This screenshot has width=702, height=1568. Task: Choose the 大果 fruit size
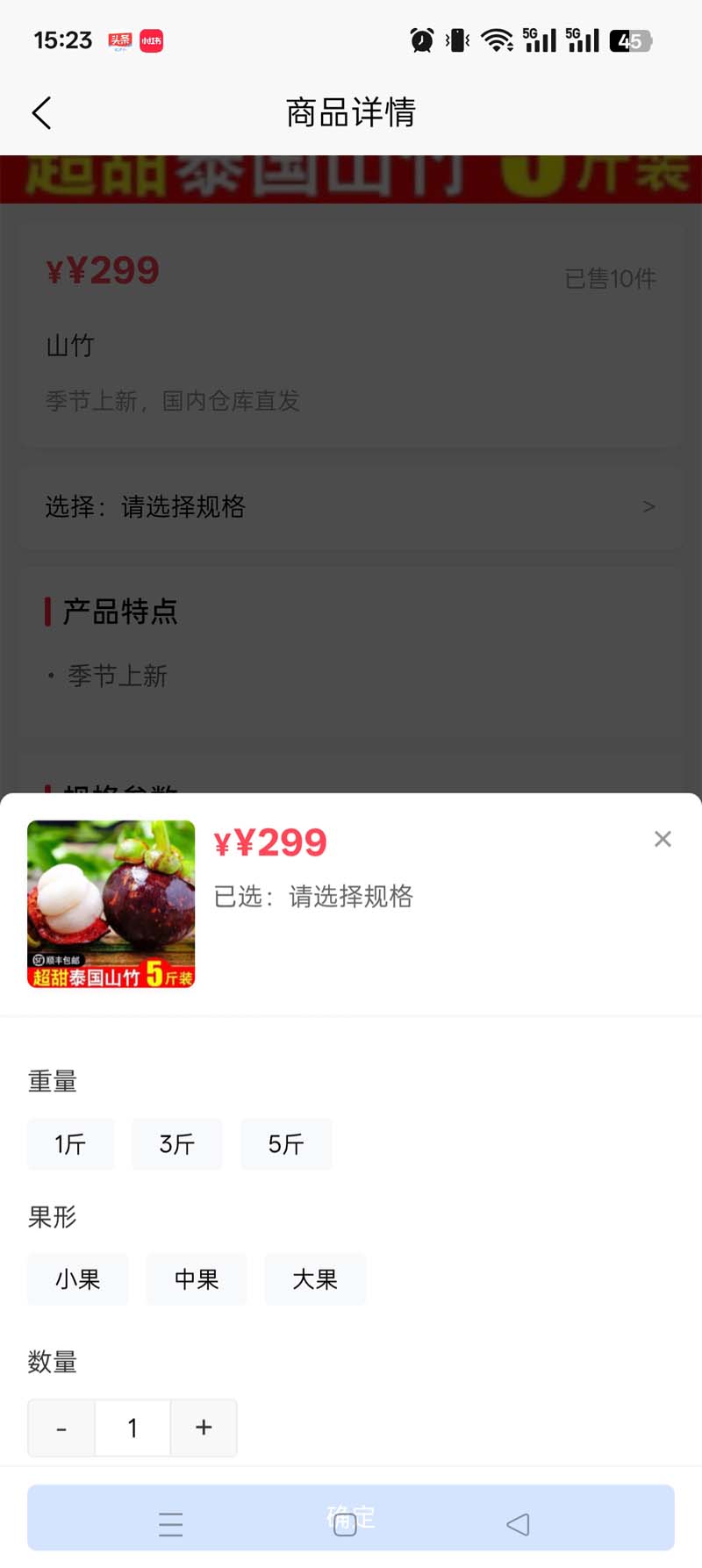pyautogui.click(x=315, y=1279)
